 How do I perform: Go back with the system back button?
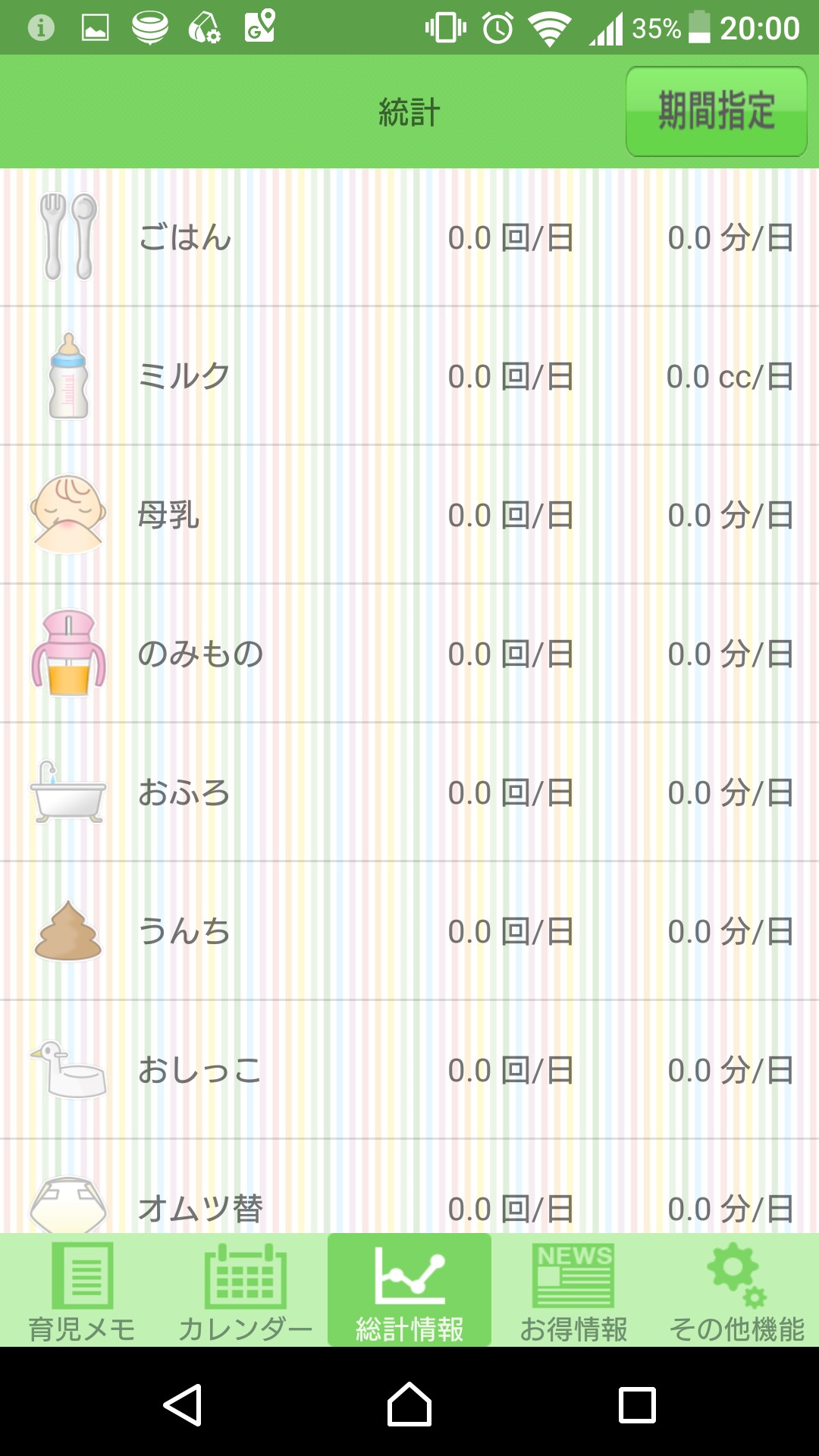[183, 1404]
